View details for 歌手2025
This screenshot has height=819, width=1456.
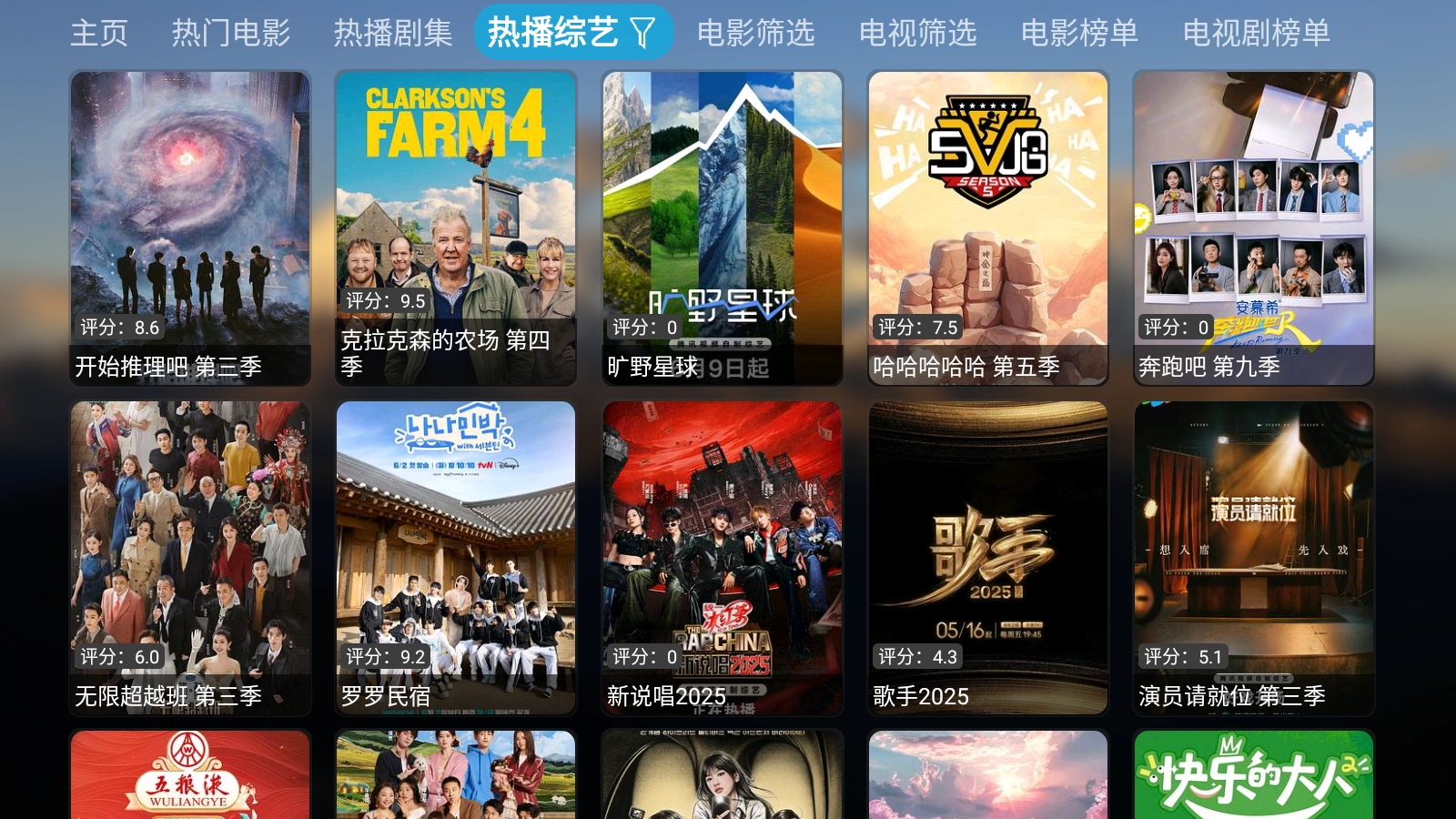tap(988, 557)
